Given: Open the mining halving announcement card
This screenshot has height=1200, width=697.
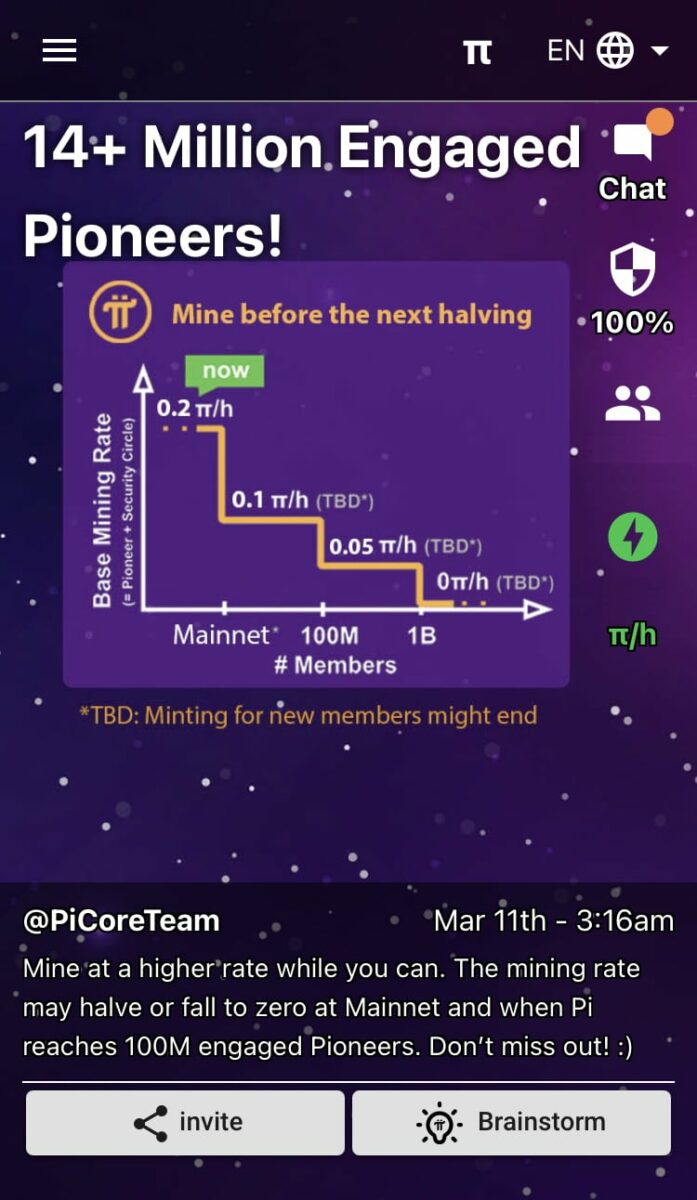Looking at the screenshot, I should (x=316, y=475).
